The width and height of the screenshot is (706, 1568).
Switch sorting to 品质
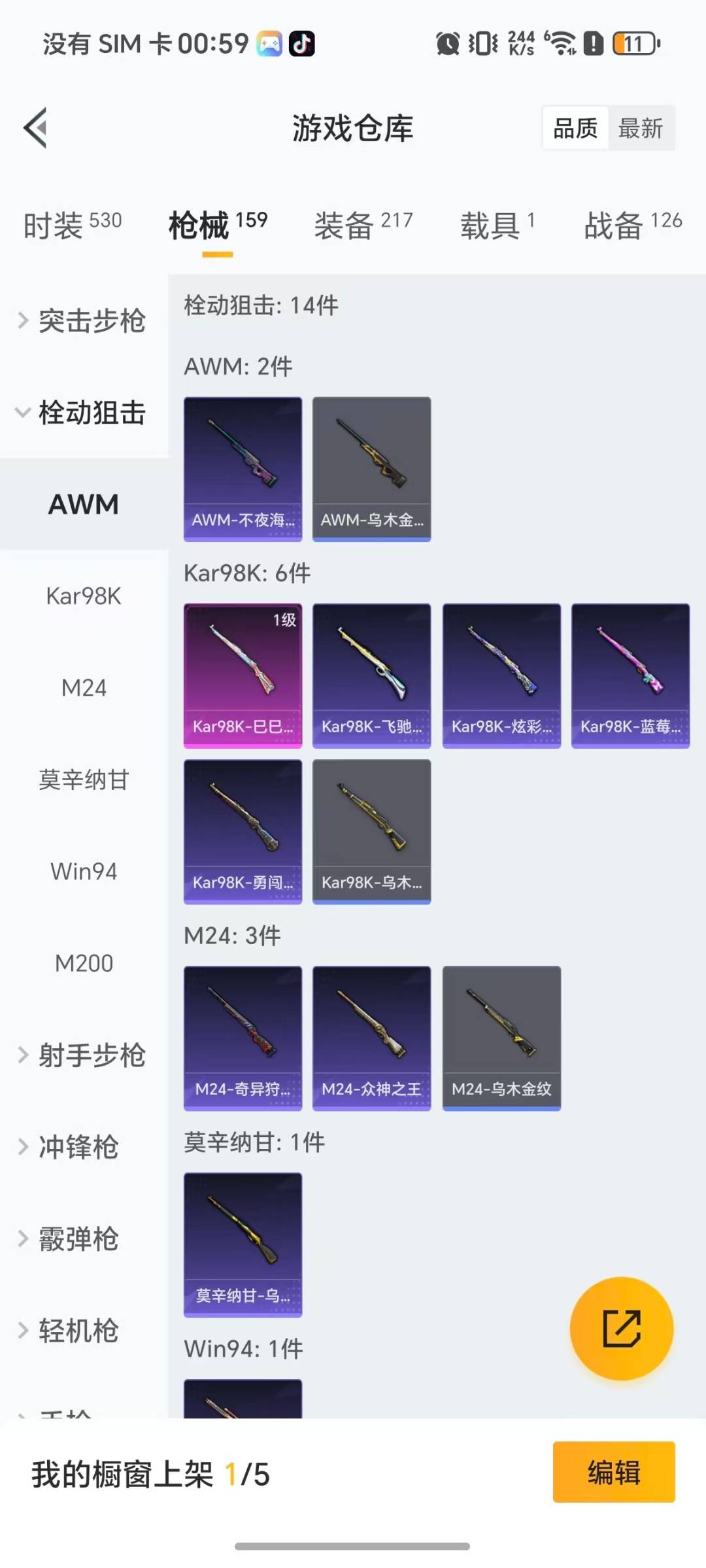point(573,128)
